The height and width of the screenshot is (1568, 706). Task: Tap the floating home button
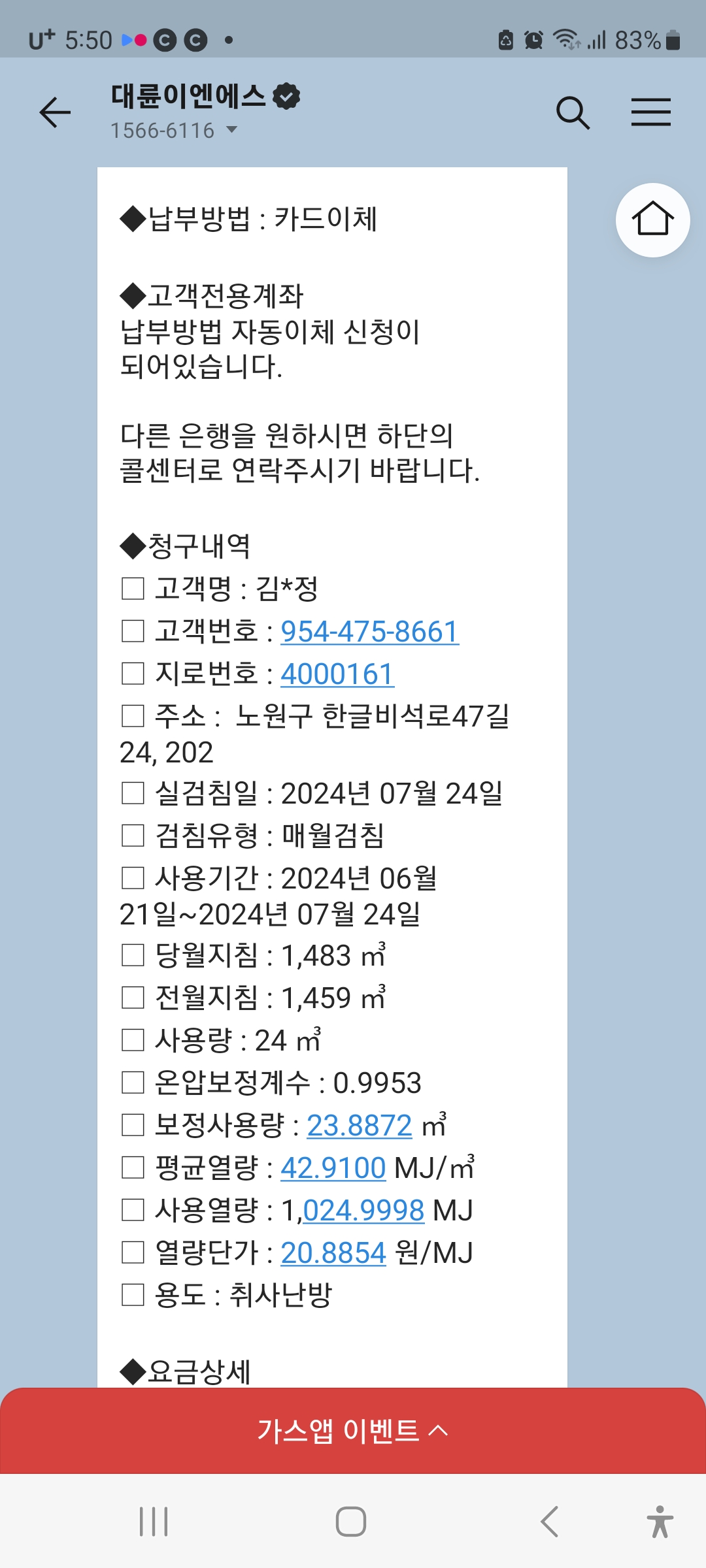652,220
